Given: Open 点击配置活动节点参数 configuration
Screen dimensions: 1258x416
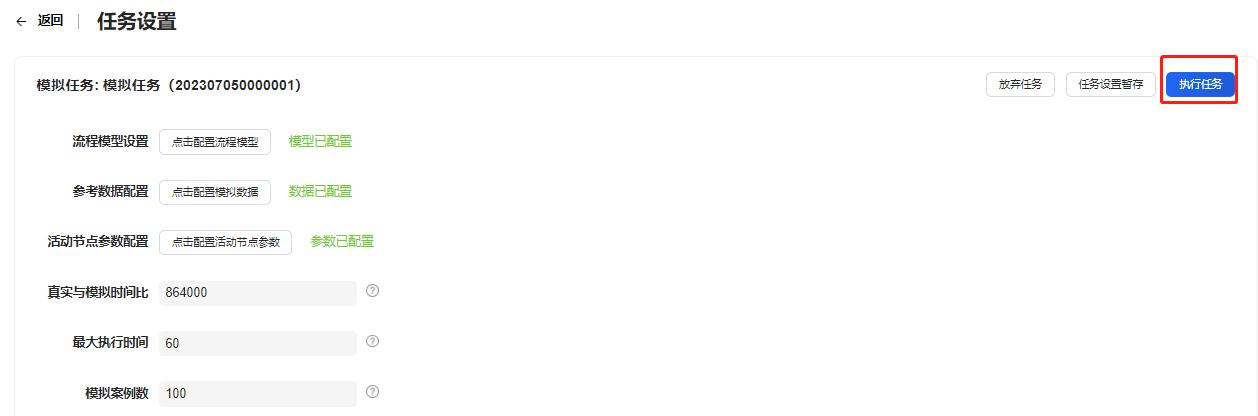Looking at the screenshot, I should tap(225, 242).
